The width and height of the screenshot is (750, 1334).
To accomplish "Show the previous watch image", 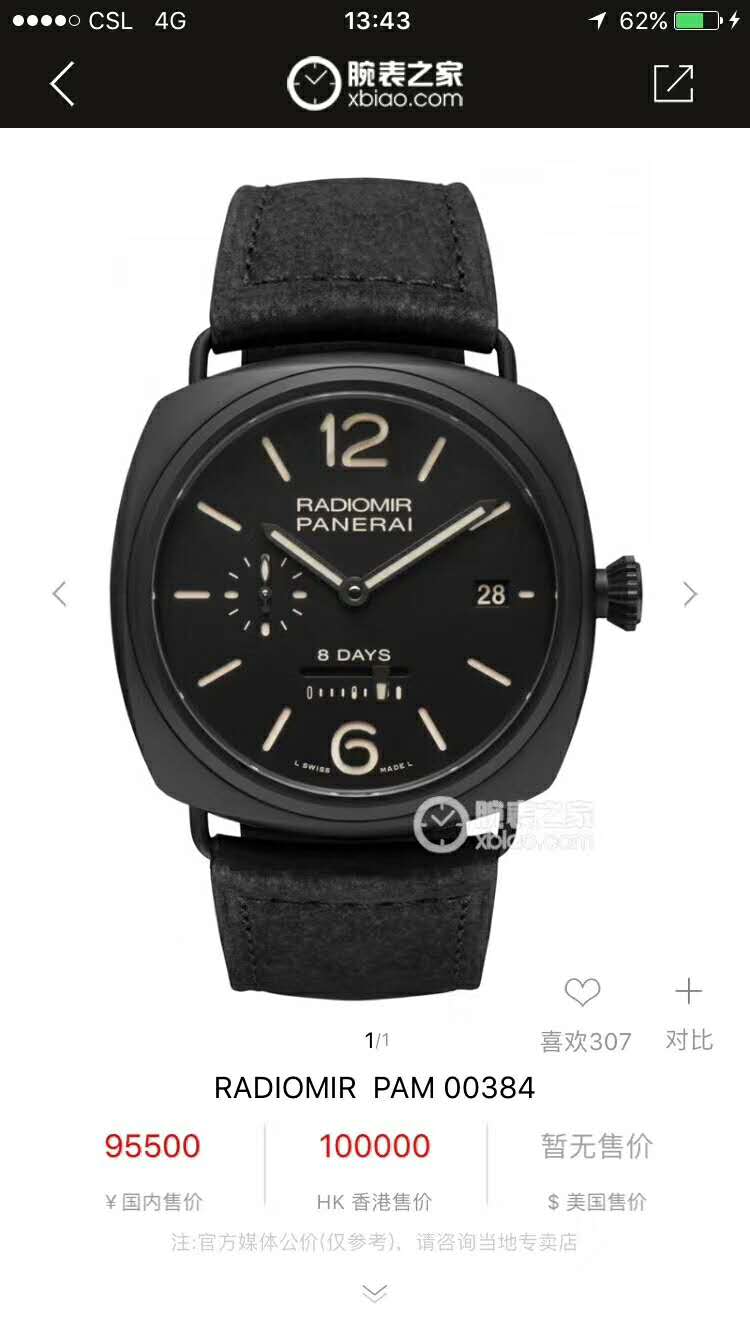I will click(60, 594).
